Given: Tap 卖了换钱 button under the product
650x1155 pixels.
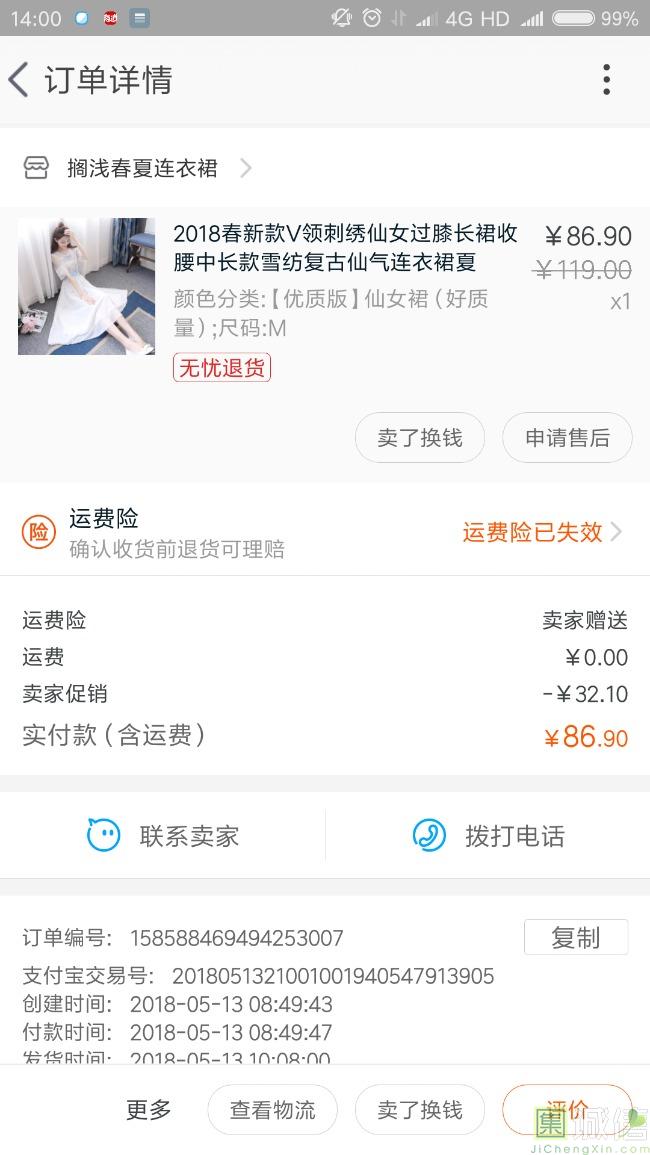Looking at the screenshot, I should 420,438.
